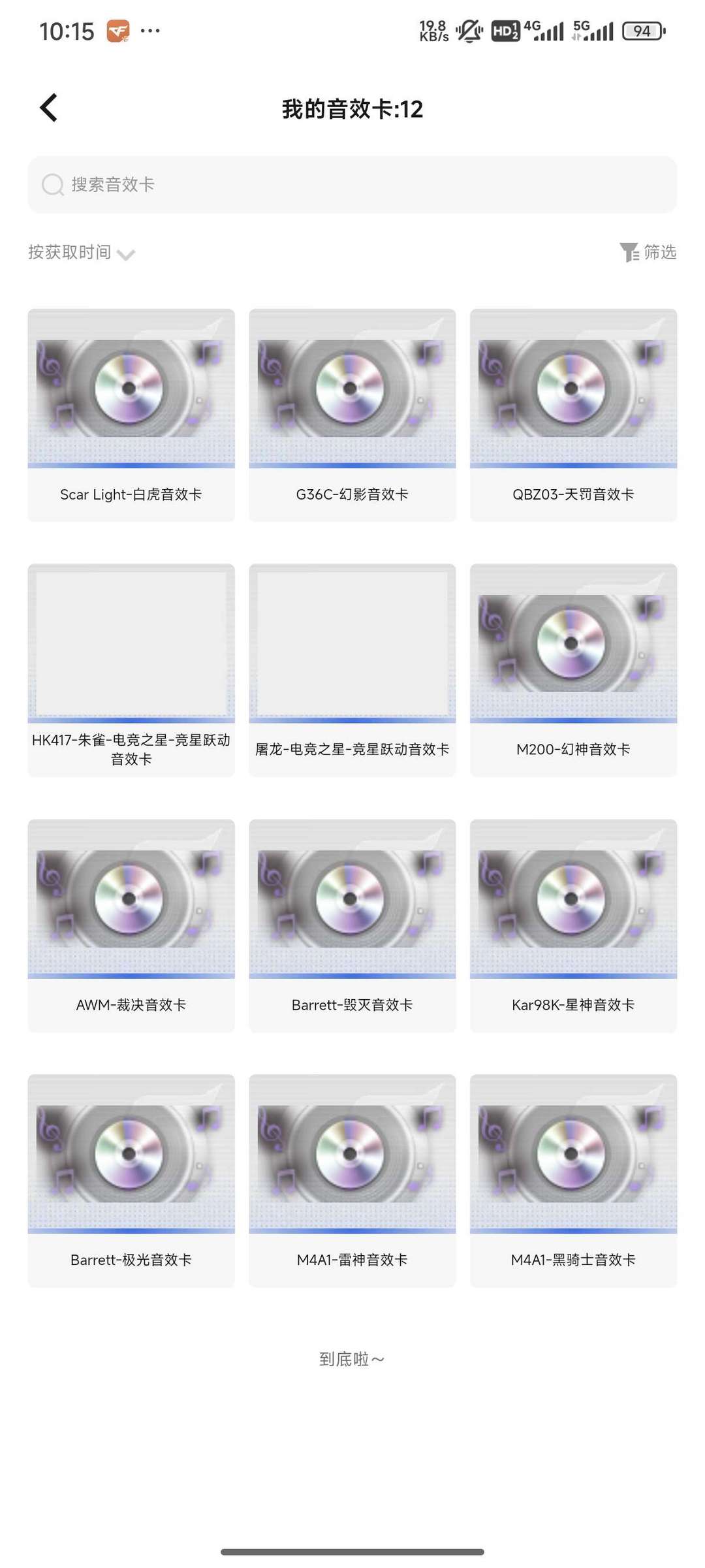This screenshot has height=1568, width=705.
Task: Expand the 按获取时间 sort dropdown
Action: pyautogui.click(x=82, y=253)
